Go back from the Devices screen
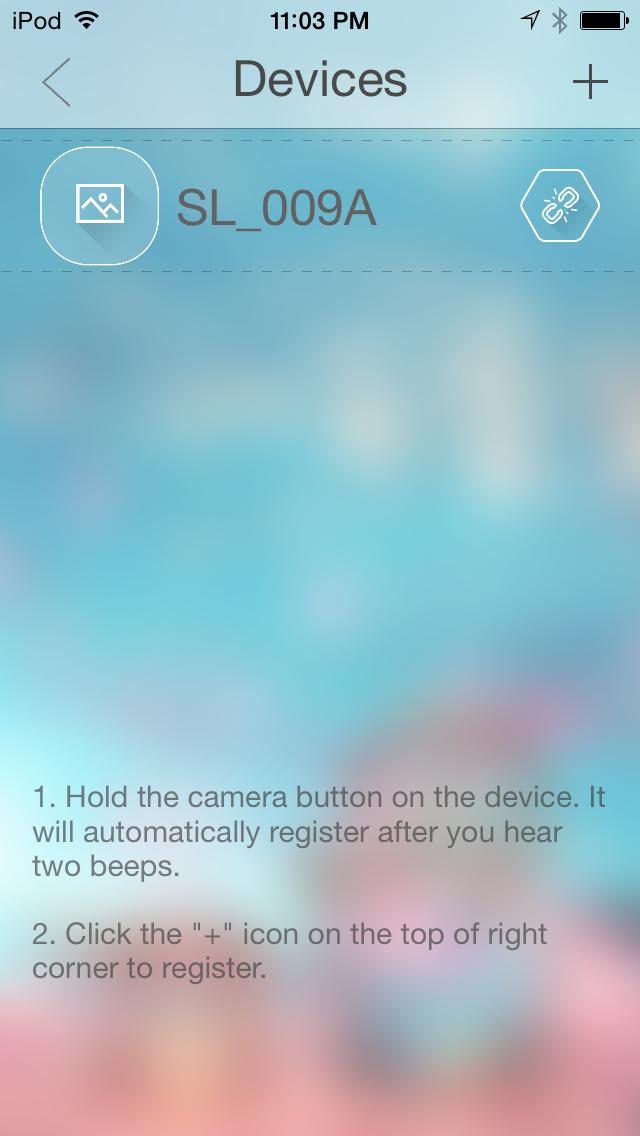 click(x=56, y=82)
